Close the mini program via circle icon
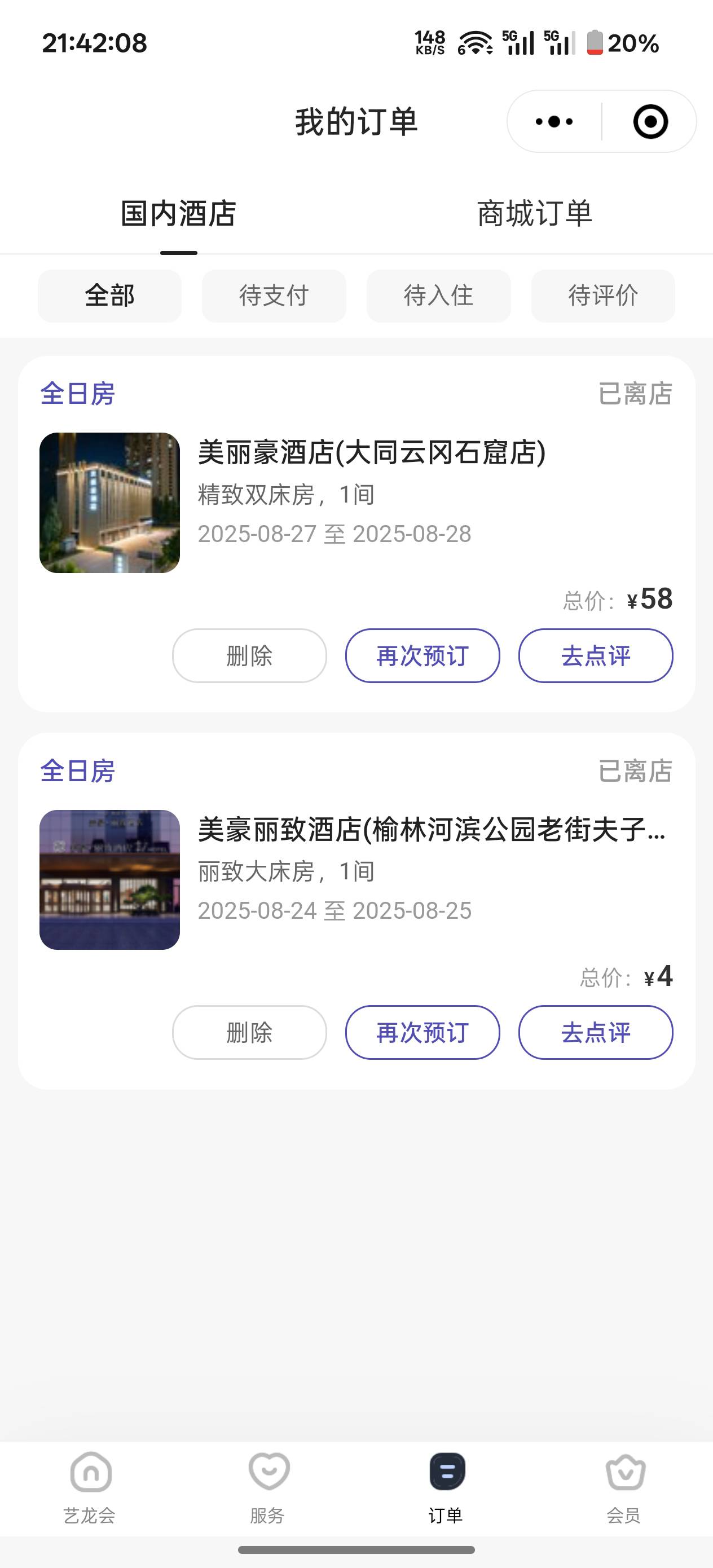713x1568 pixels. (x=650, y=122)
